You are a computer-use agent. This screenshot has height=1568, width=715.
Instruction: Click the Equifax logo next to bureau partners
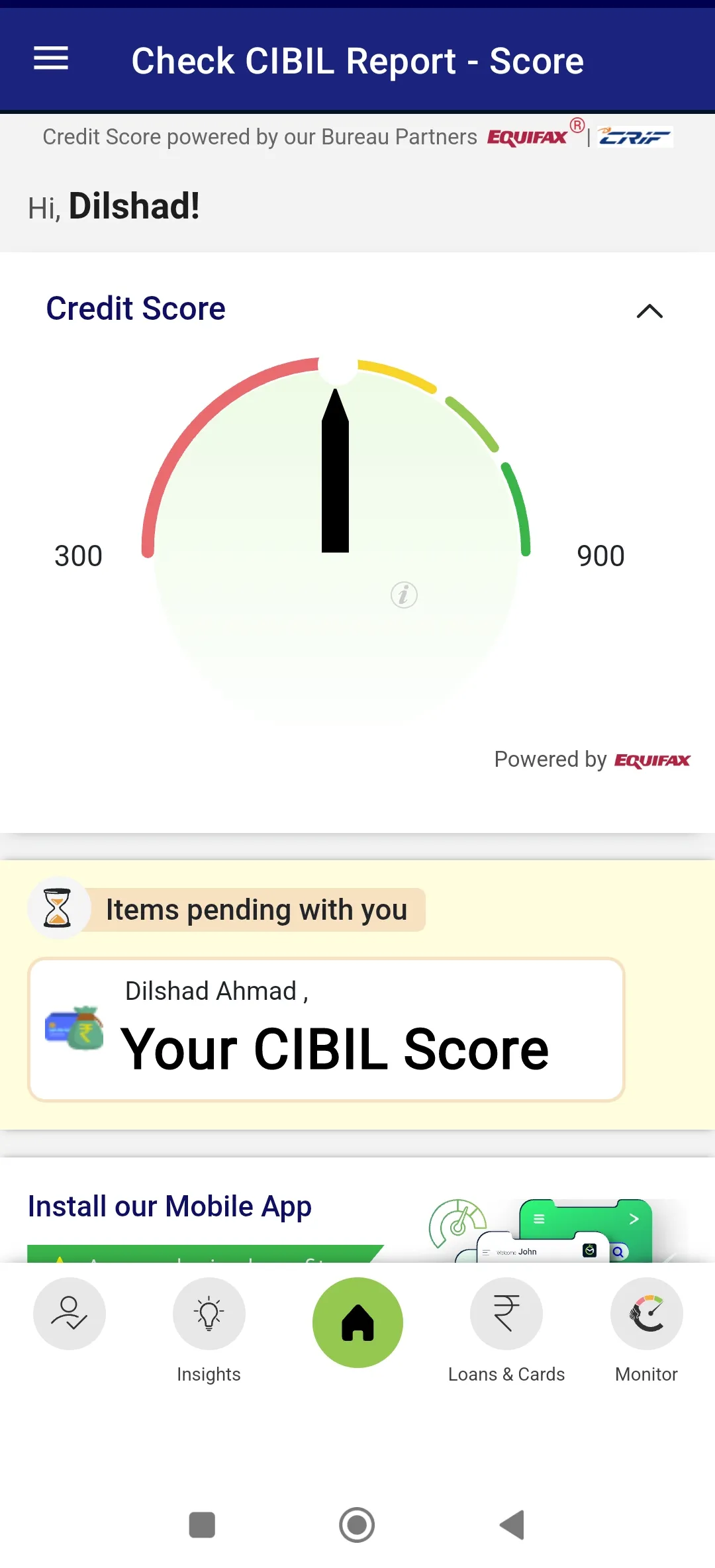tap(528, 136)
